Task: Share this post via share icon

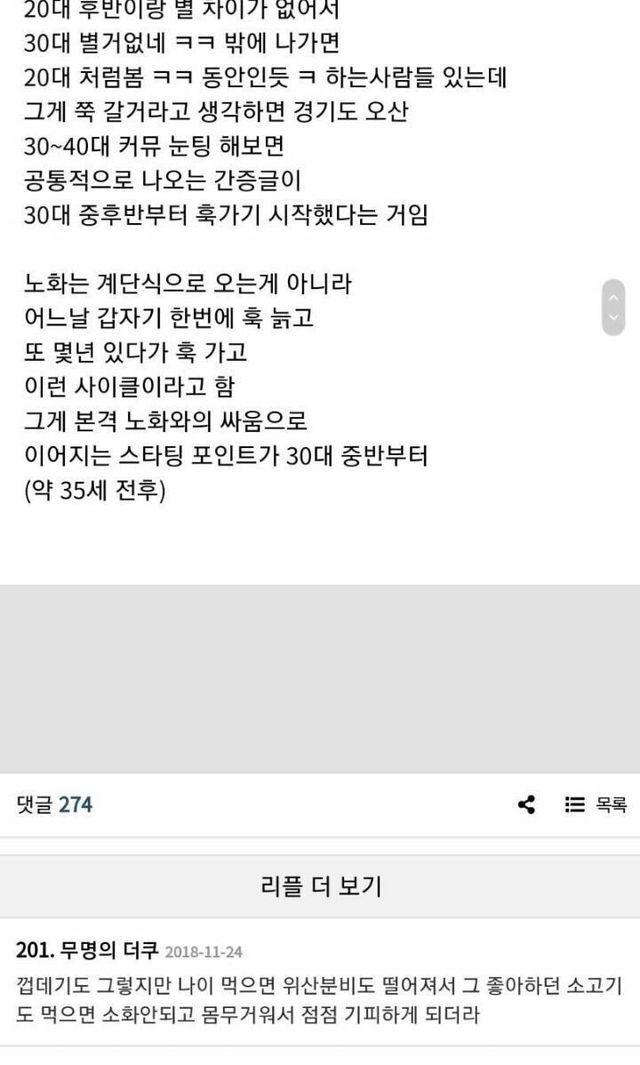Action: (527, 804)
